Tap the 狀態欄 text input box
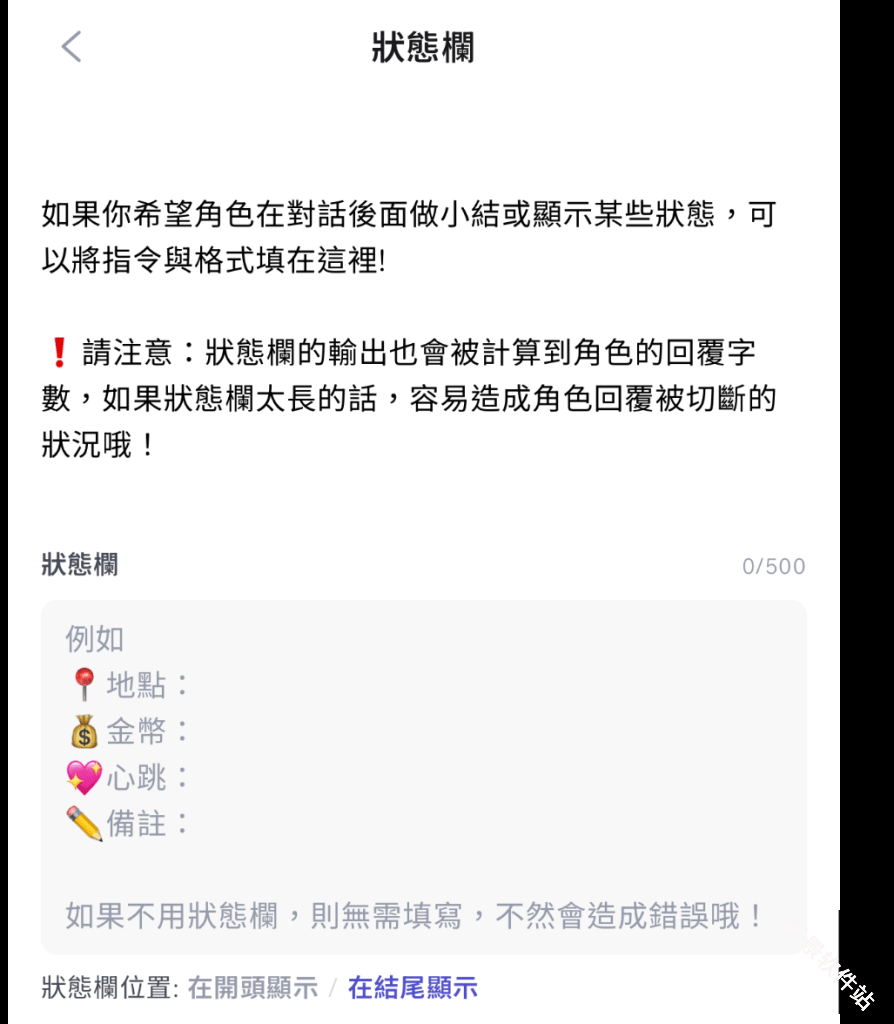 pyautogui.click(x=423, y=775)
